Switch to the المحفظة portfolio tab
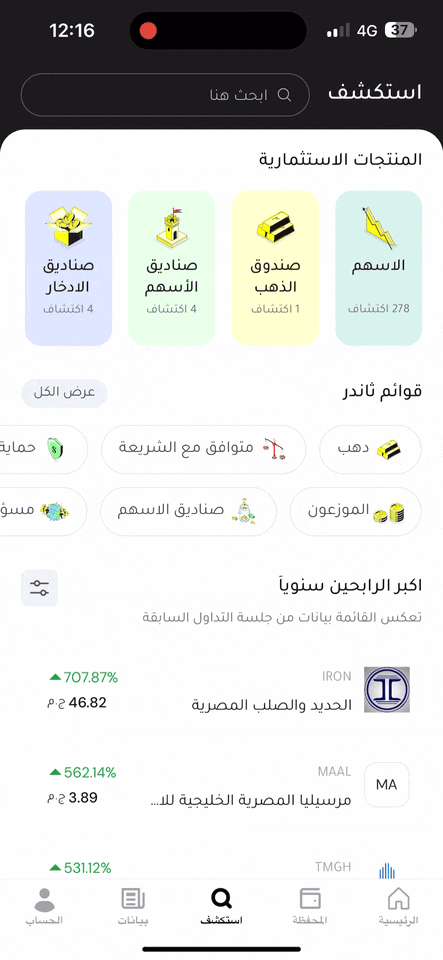The image size is (443, 960). [x=310, y=907]
